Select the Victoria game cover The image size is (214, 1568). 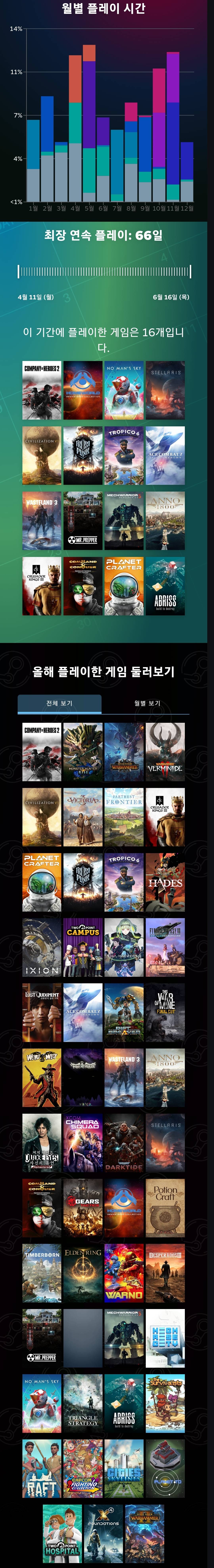[x=83, y=817]
